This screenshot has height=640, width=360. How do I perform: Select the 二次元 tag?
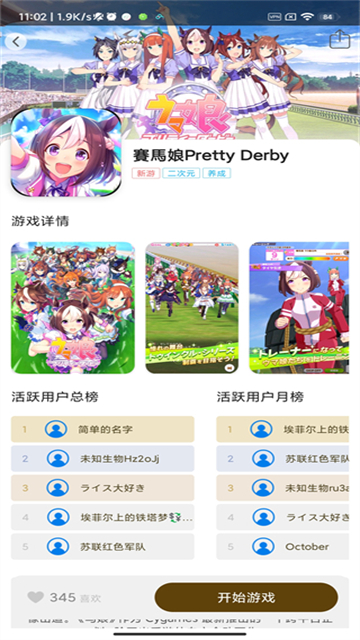(x=181, y=173)
